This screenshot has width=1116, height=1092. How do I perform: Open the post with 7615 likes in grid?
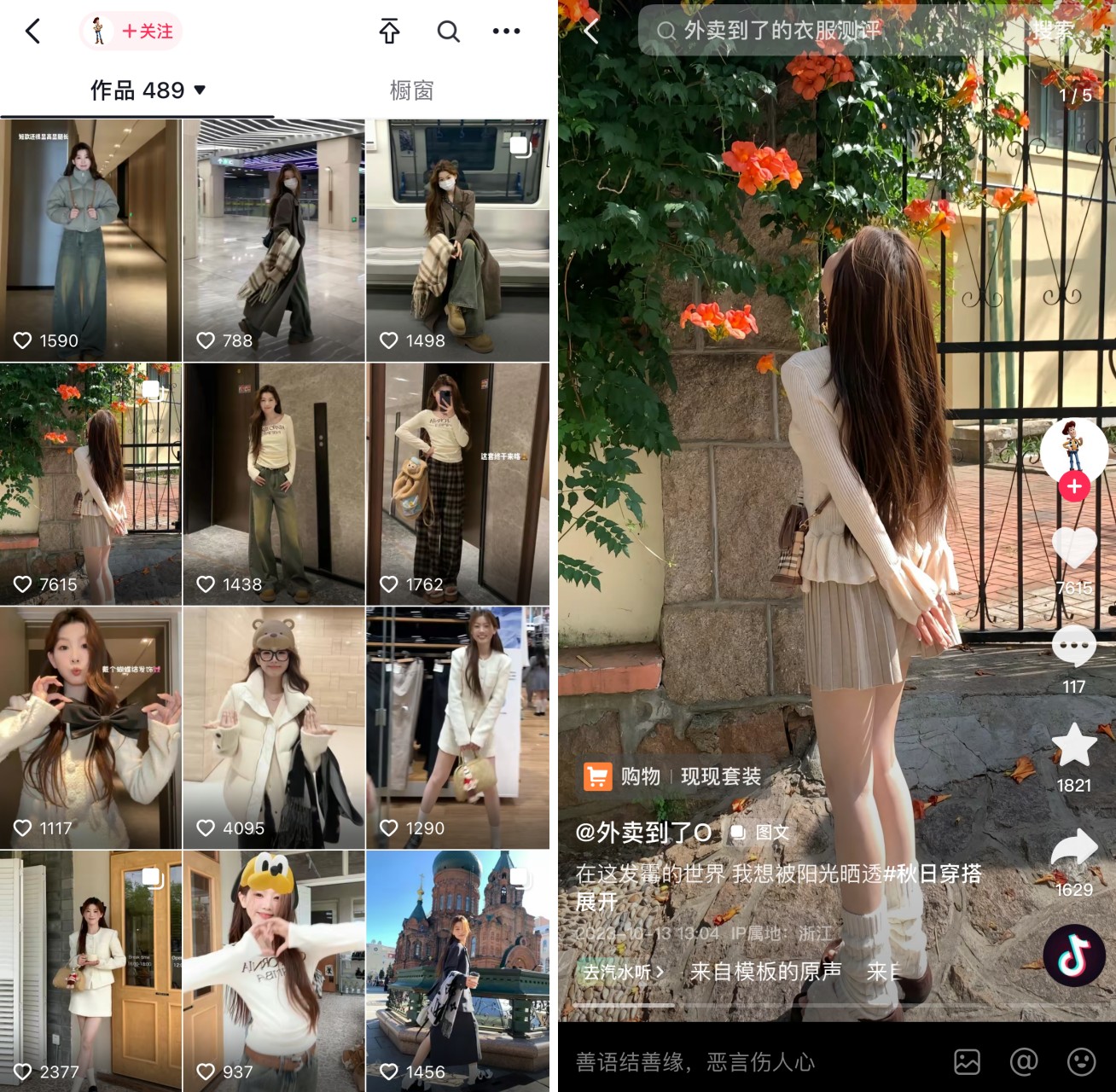tap(90, 484)
